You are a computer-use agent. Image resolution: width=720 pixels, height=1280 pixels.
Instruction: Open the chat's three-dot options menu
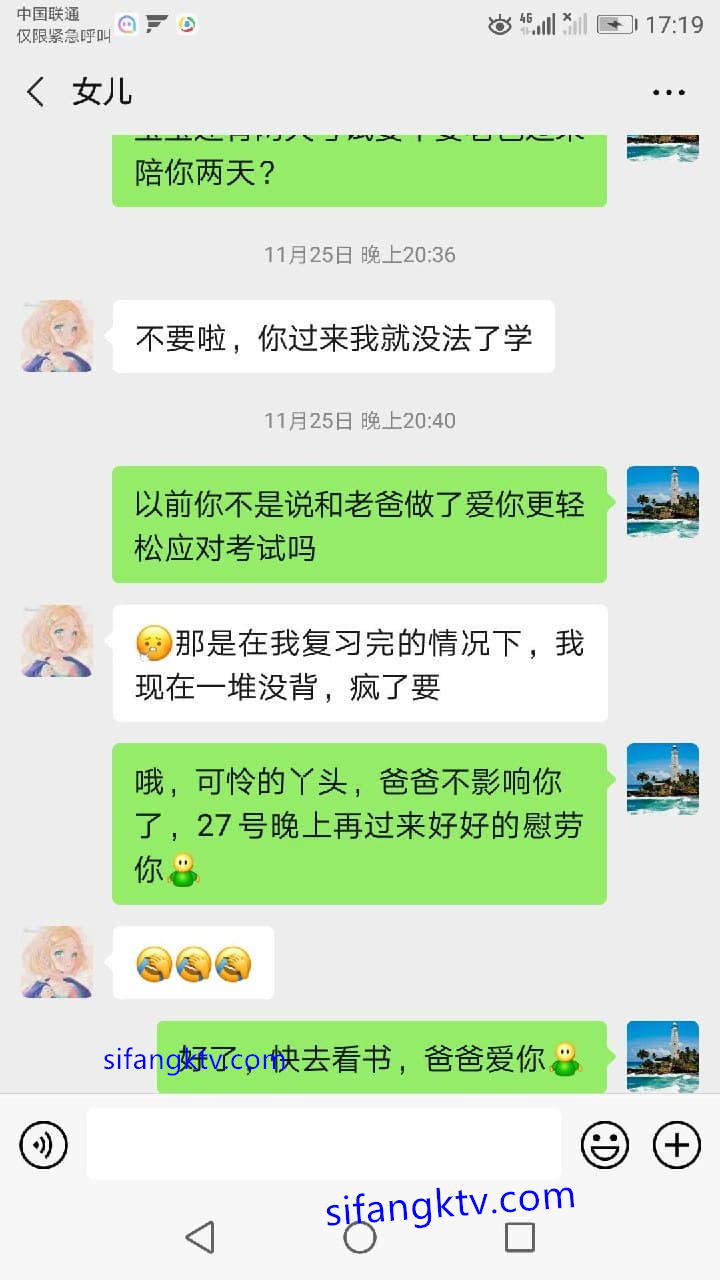[x=668, y=93]
